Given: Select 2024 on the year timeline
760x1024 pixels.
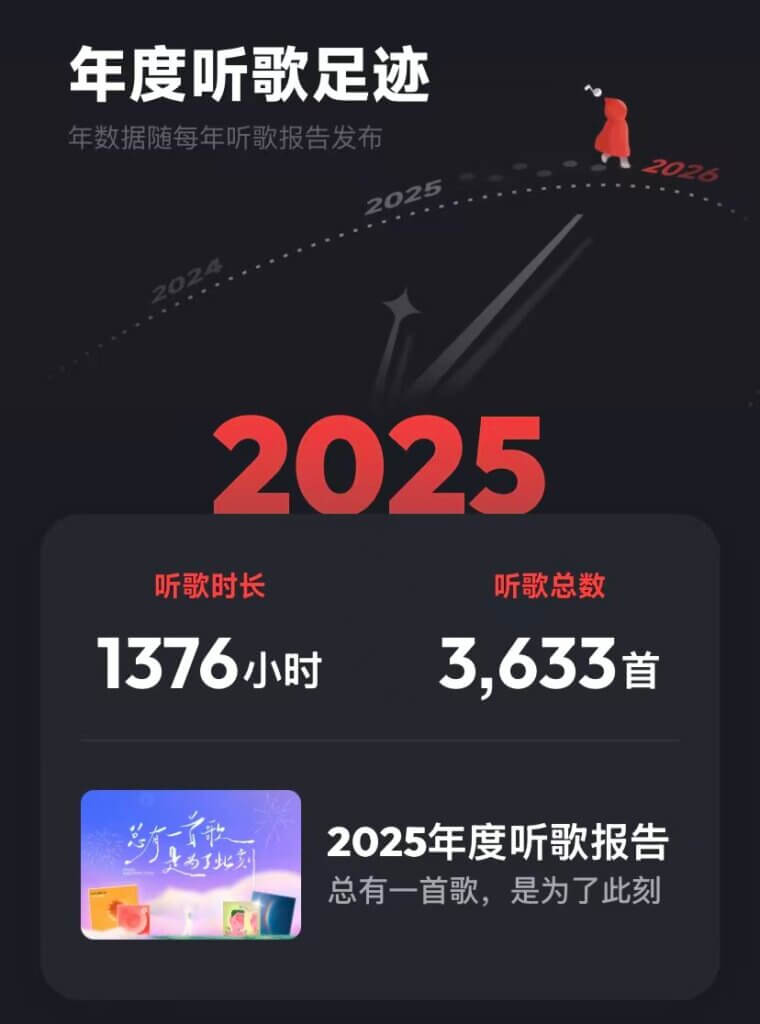Looking at the screenshot, I should click(187, 280).
